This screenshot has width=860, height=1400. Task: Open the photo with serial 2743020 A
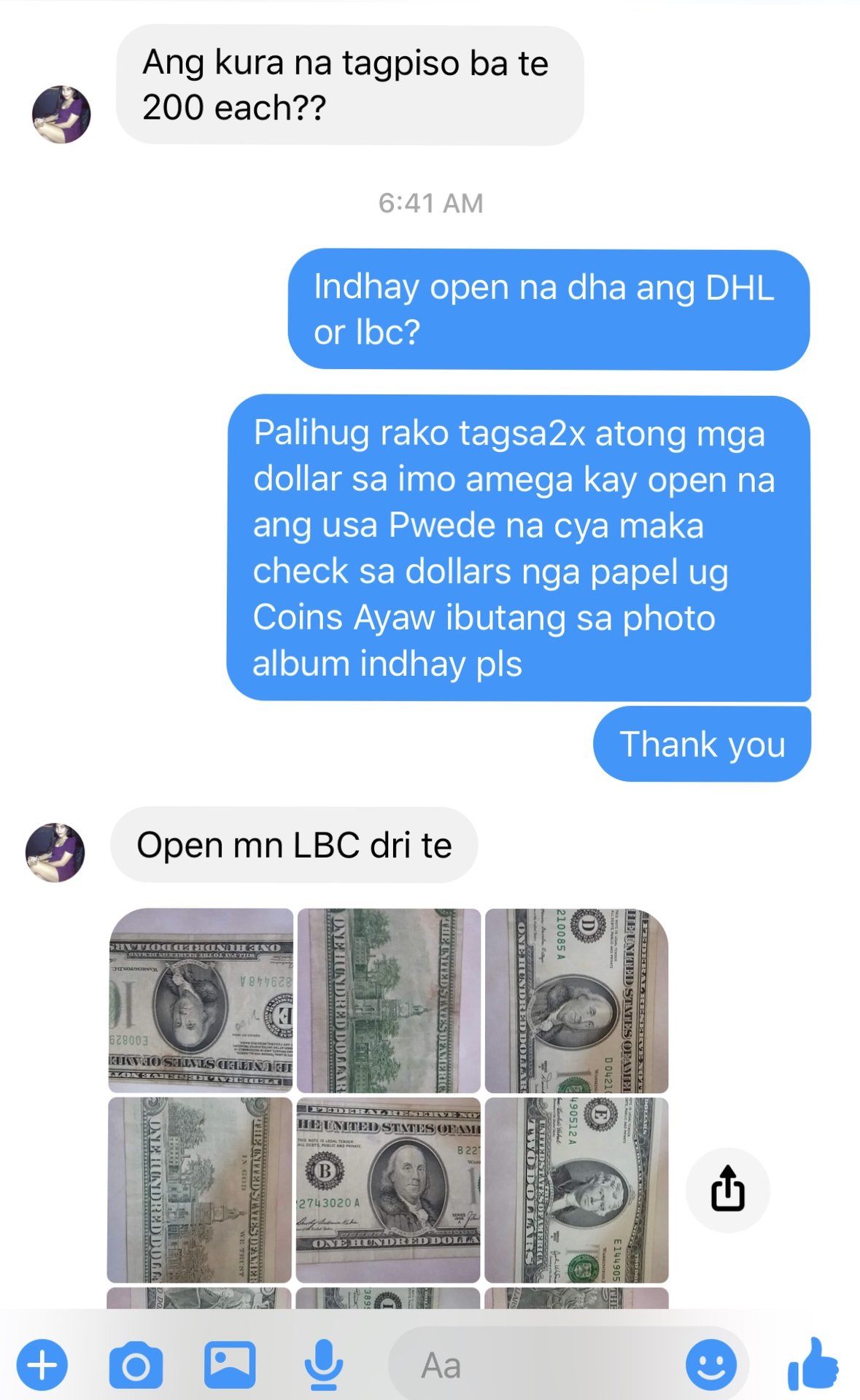388,1189
